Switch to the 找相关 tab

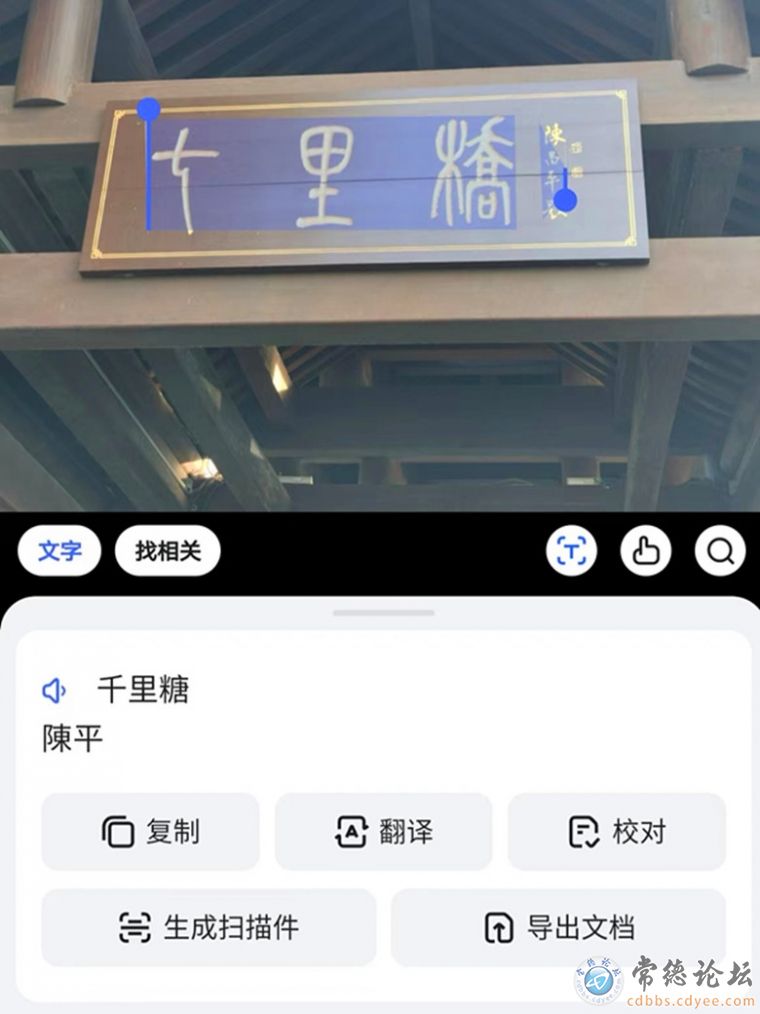(167, 551)
